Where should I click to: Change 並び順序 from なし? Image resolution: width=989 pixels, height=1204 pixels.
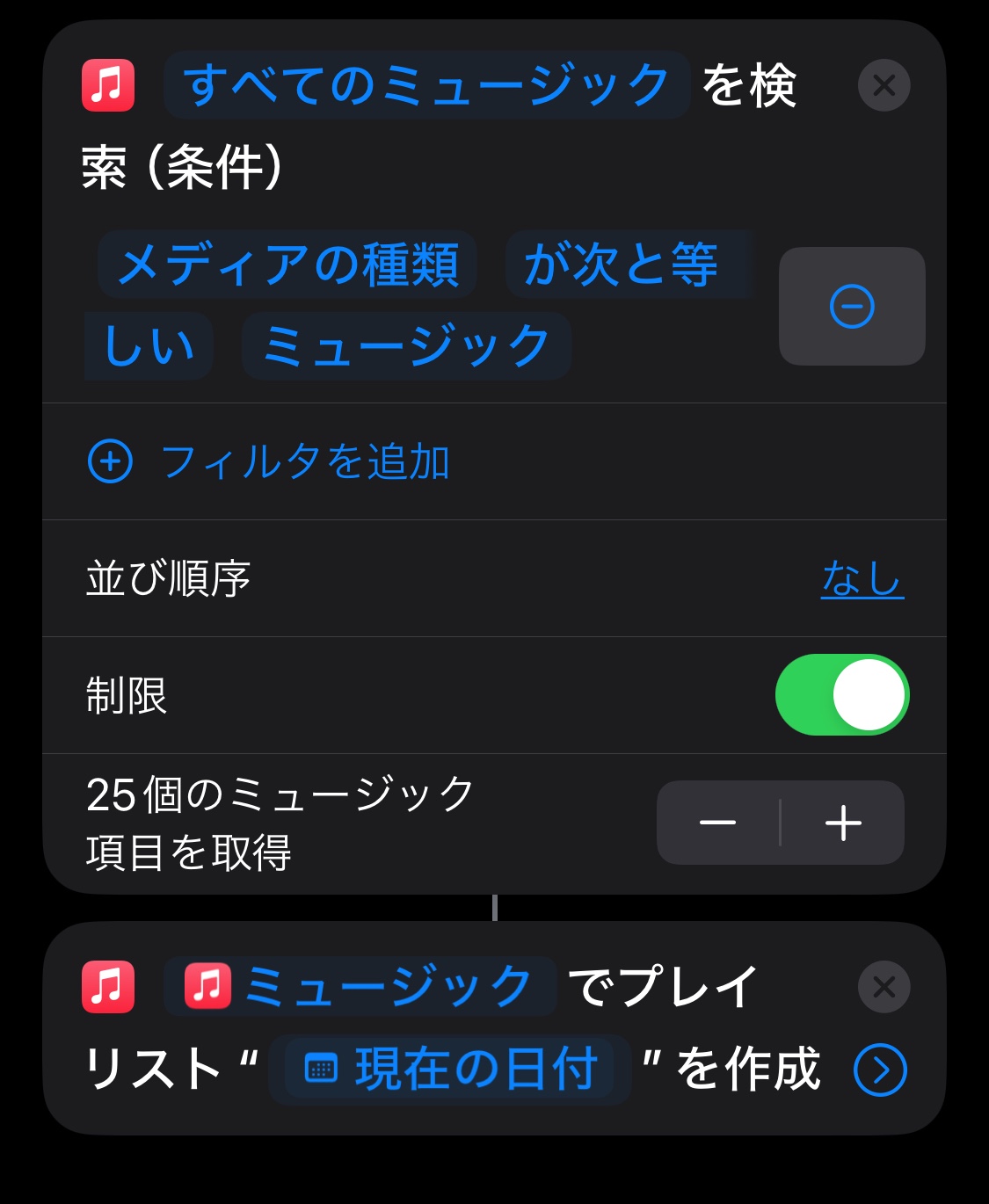(x=862, y=579)
